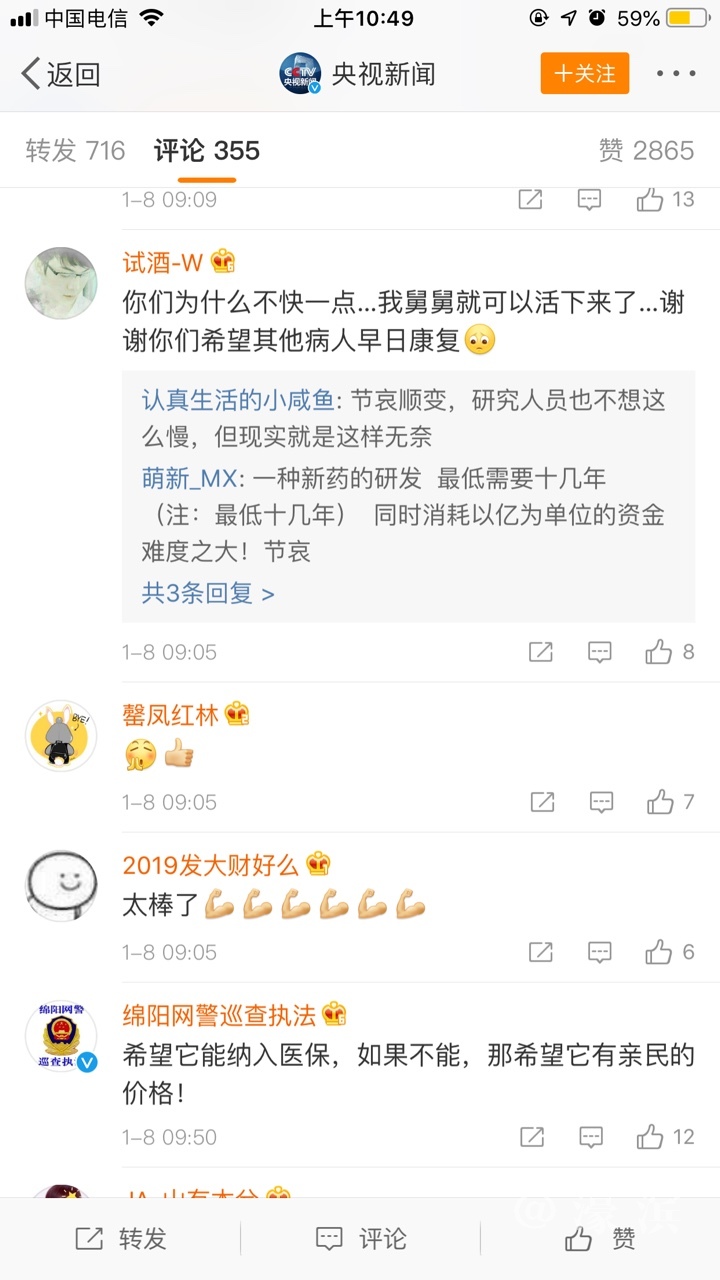Follow 央视新闻 with 十关注 button
720x1280 pixels.
coord(585,74)
